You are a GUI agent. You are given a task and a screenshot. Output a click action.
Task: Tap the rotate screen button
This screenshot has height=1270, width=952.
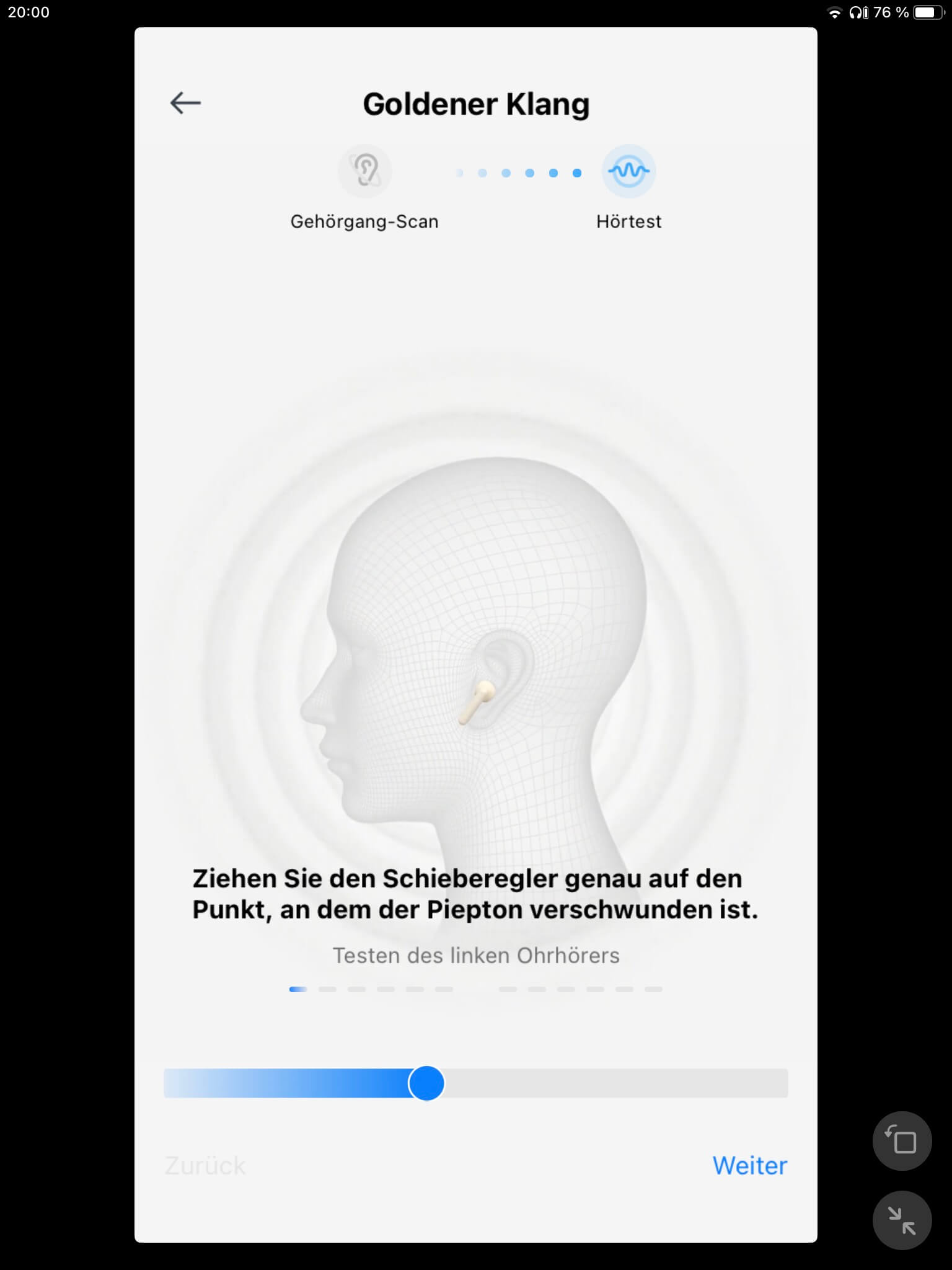902,1141
